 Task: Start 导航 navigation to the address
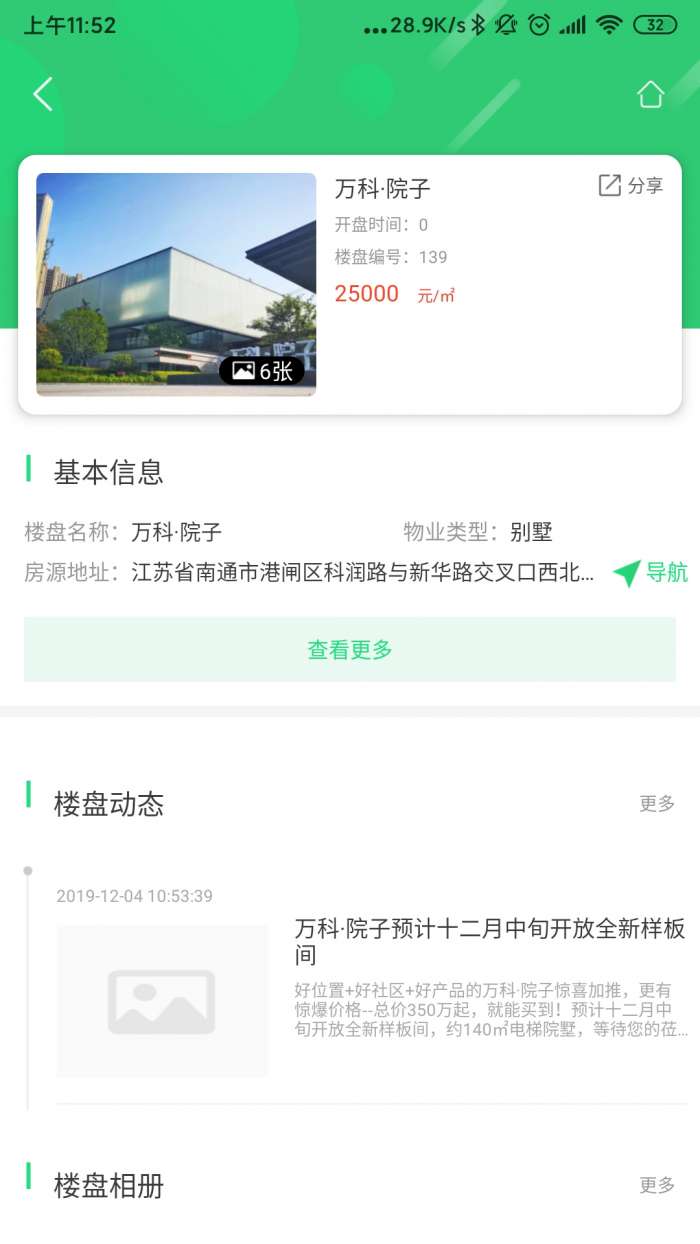point(651,573)
